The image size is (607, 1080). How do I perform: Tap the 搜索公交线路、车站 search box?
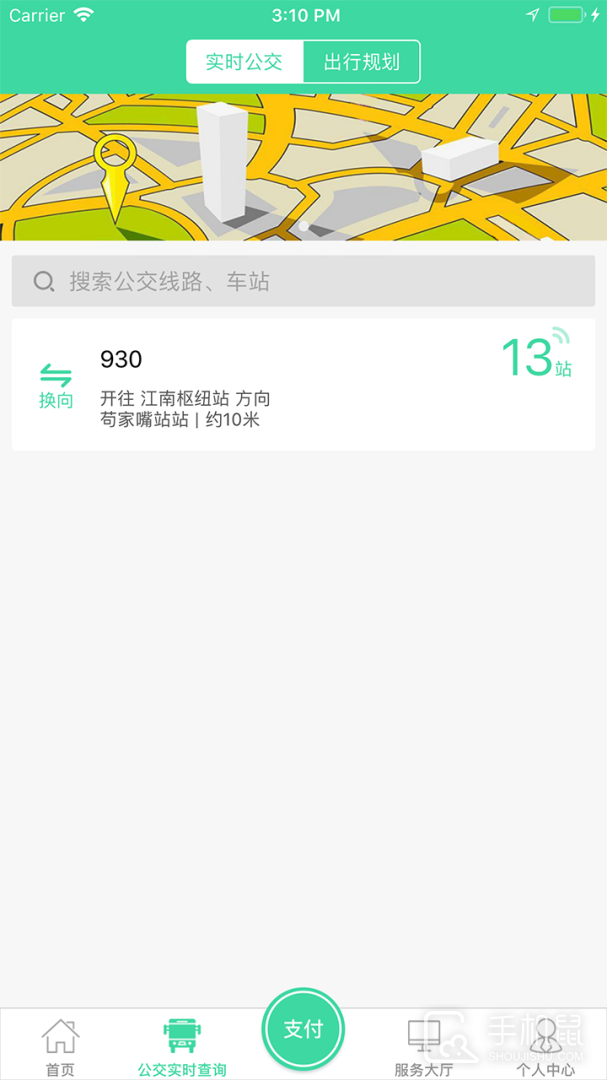303,282
